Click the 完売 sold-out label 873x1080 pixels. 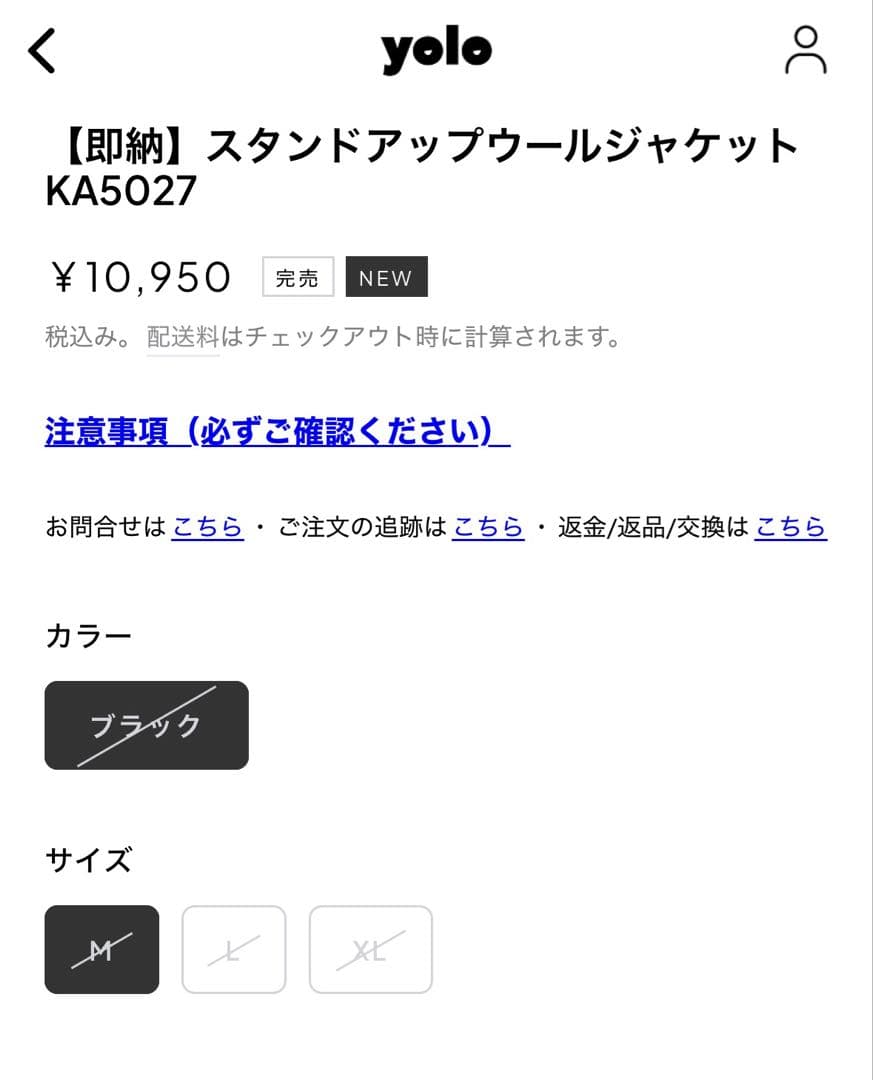click(296, 277)
